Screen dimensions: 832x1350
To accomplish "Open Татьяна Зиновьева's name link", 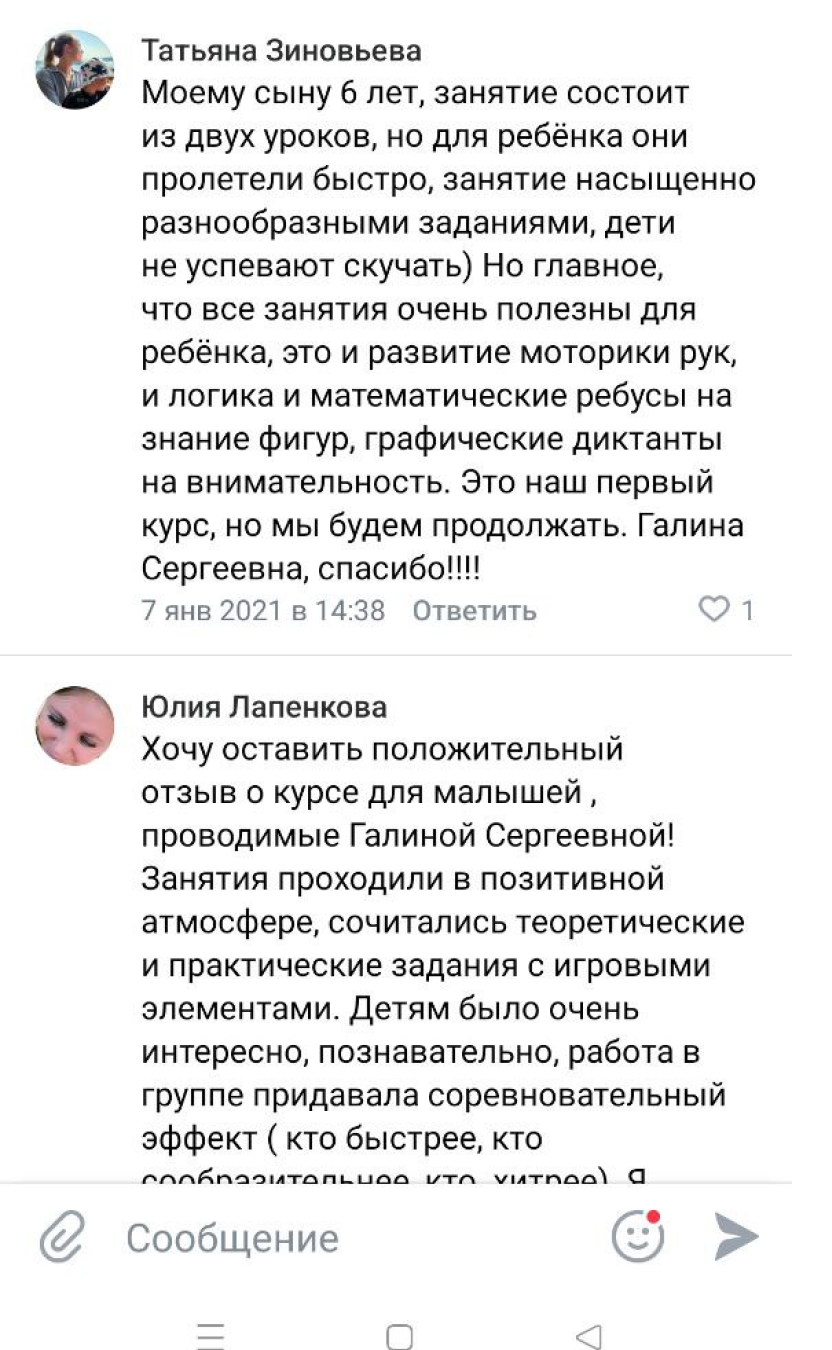I will (x=281, y=50).
